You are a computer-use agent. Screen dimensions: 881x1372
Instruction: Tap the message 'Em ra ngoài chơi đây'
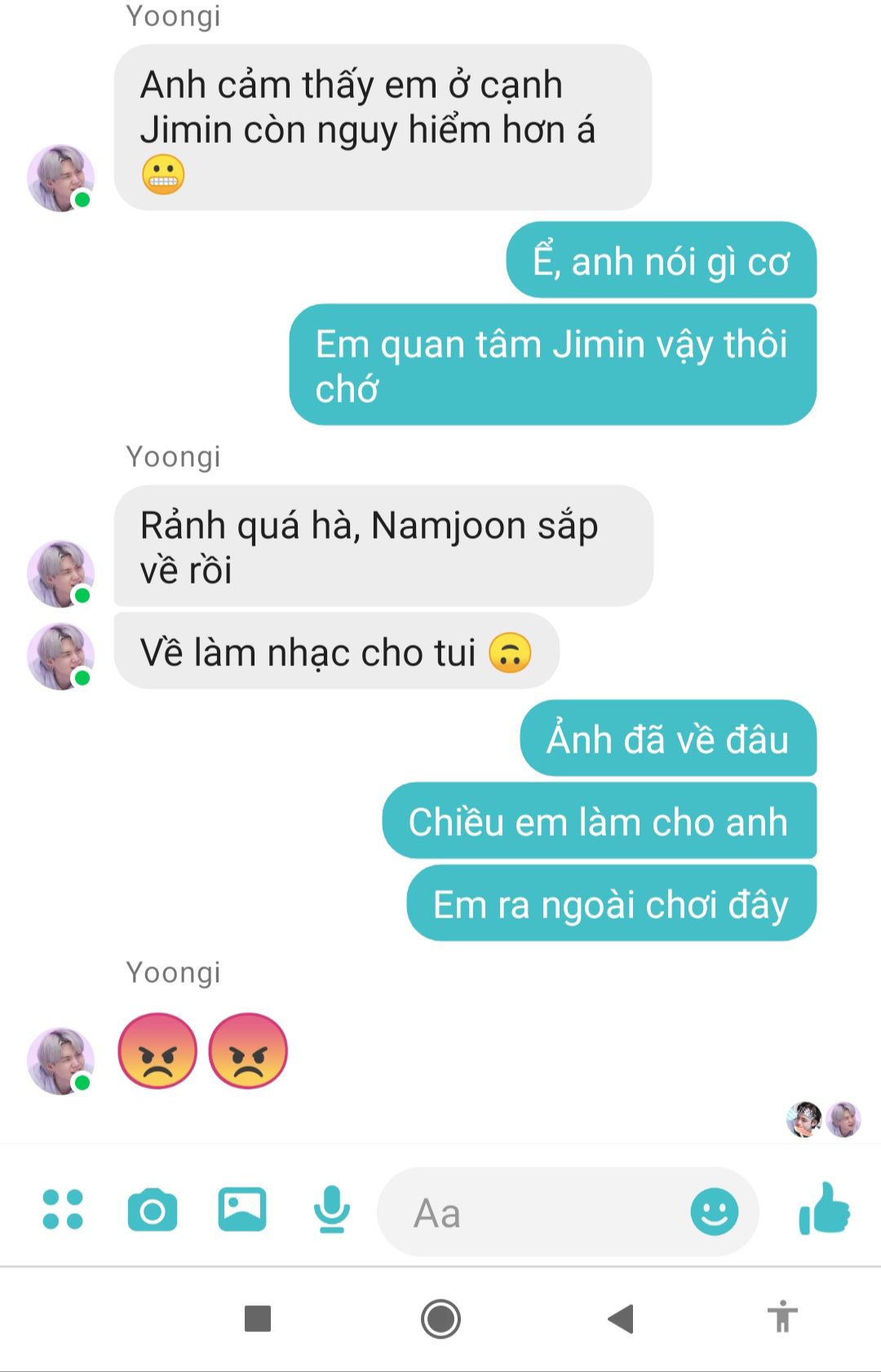611,904
